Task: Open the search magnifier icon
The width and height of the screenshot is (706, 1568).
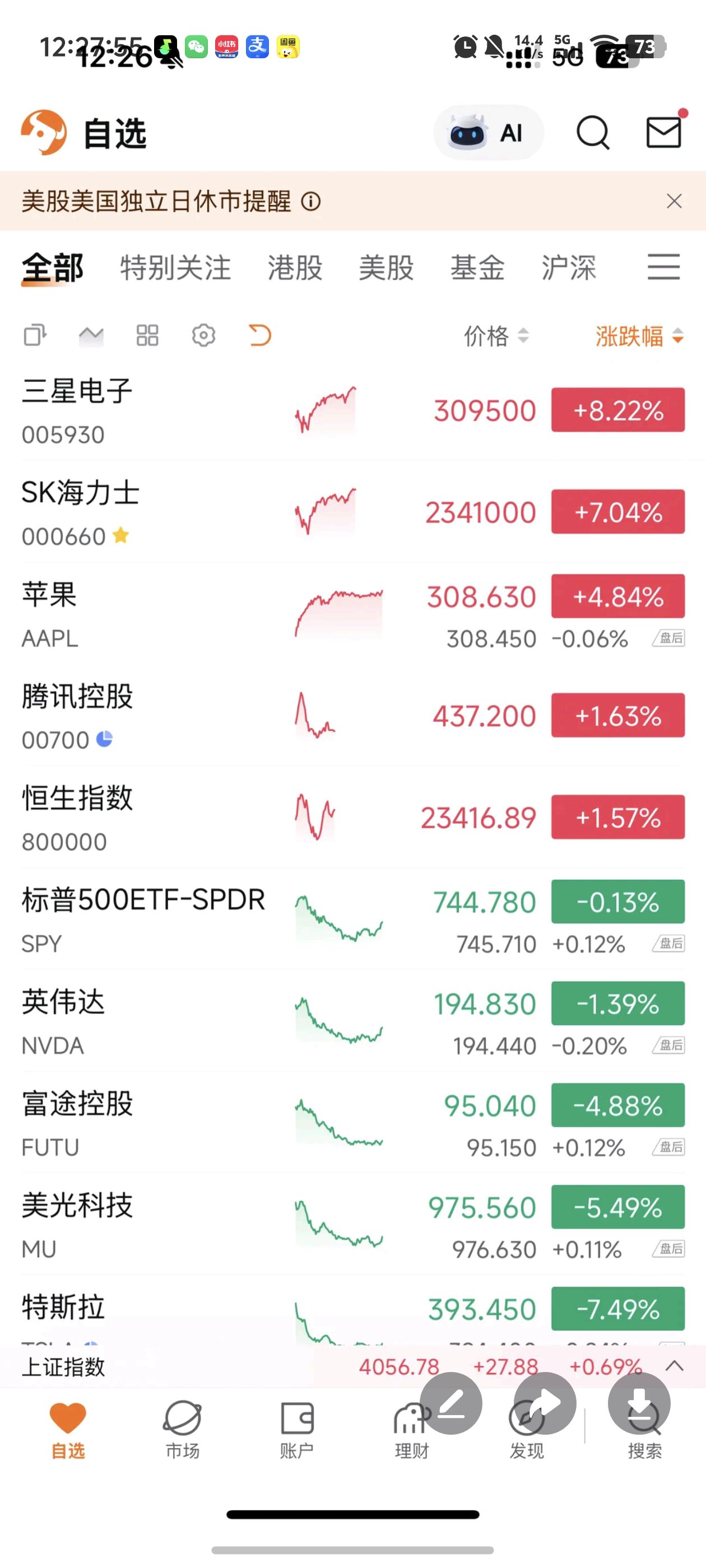Action: 593,133
